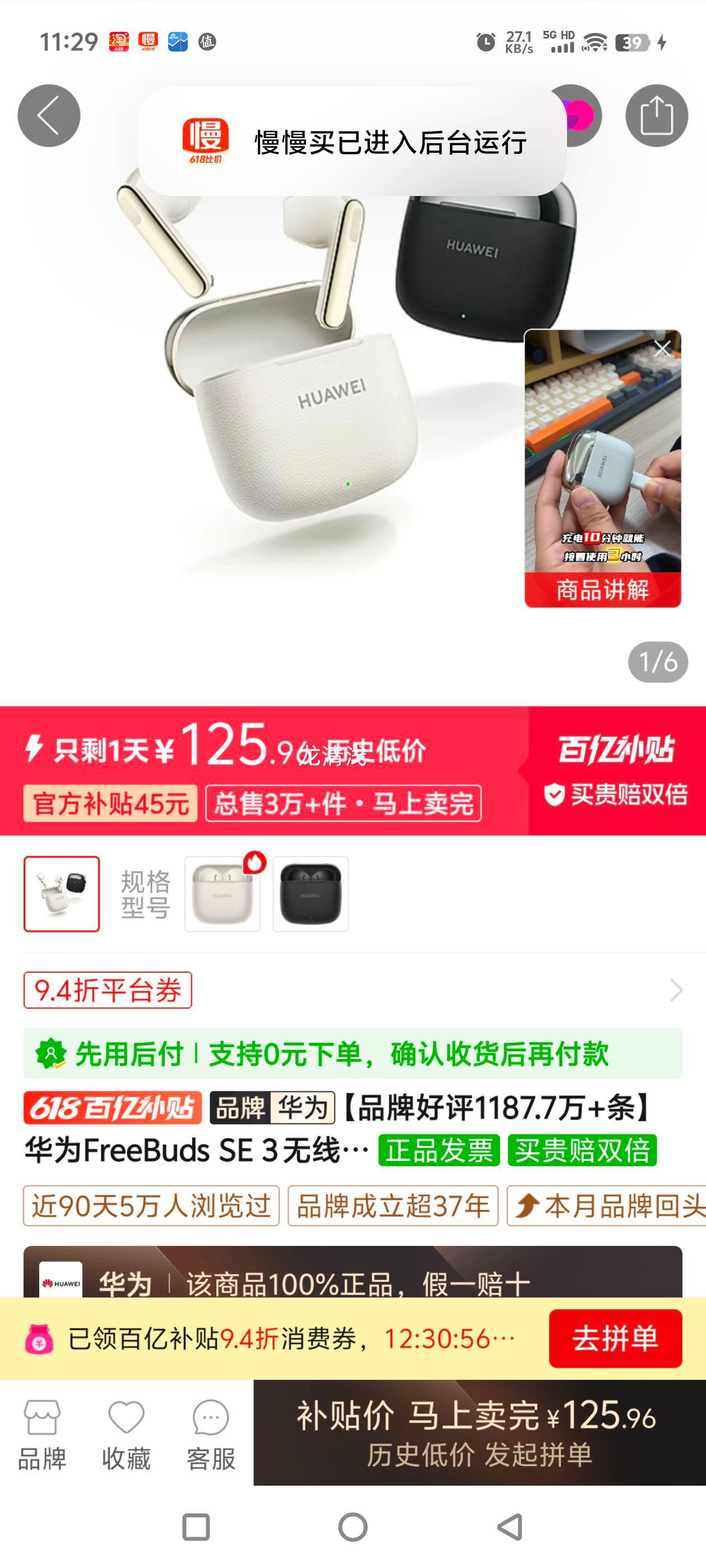Tap the system back triangle
Screen dimensions: 706x1568
[510, 1527]
